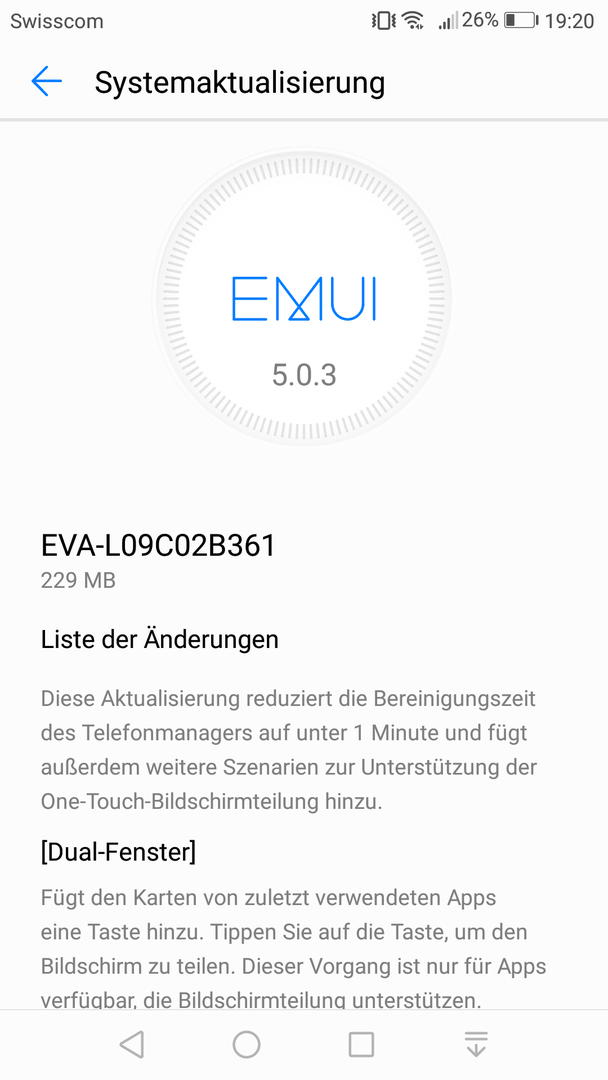Go back from Systemaktualisierung screen
608x1080 pixels.
point(47,82)
